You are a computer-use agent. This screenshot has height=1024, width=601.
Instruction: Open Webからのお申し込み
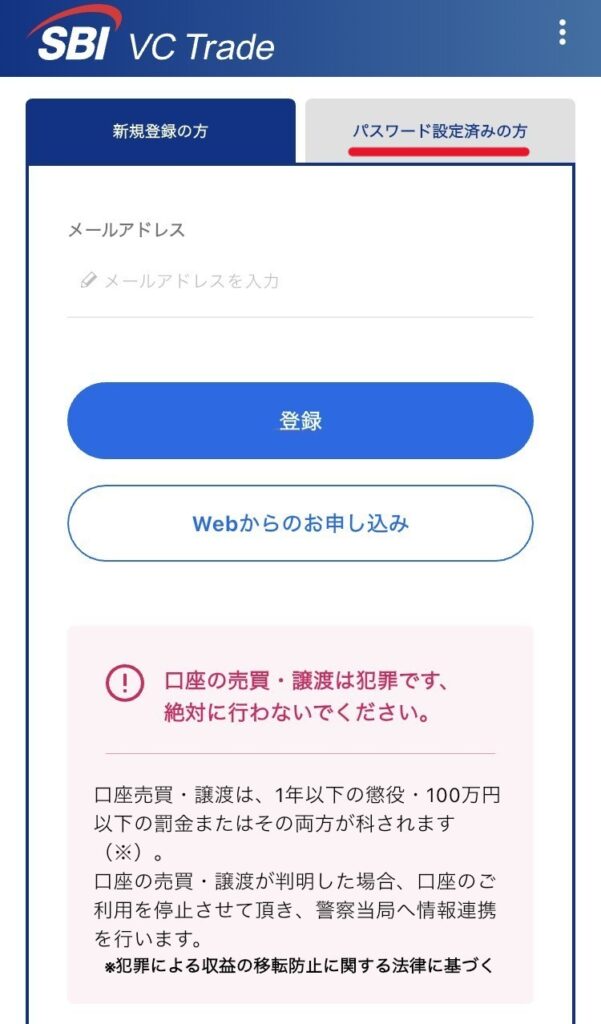300,523
